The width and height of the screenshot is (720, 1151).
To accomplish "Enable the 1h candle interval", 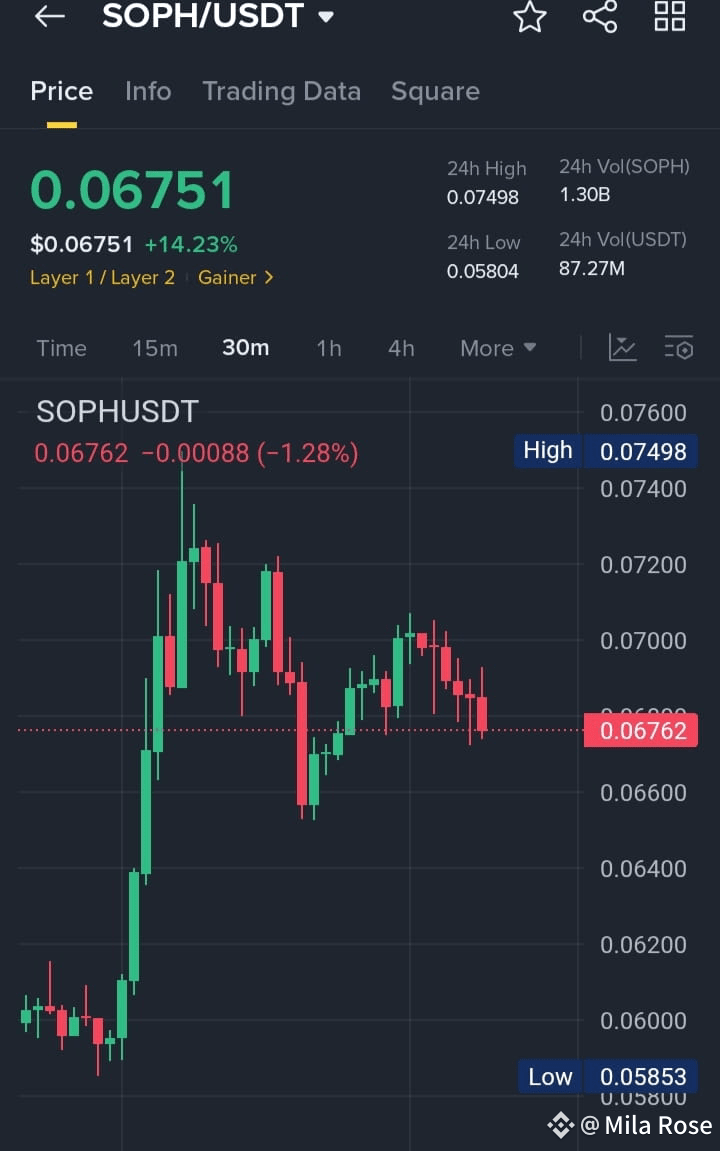I will [328, 348].
